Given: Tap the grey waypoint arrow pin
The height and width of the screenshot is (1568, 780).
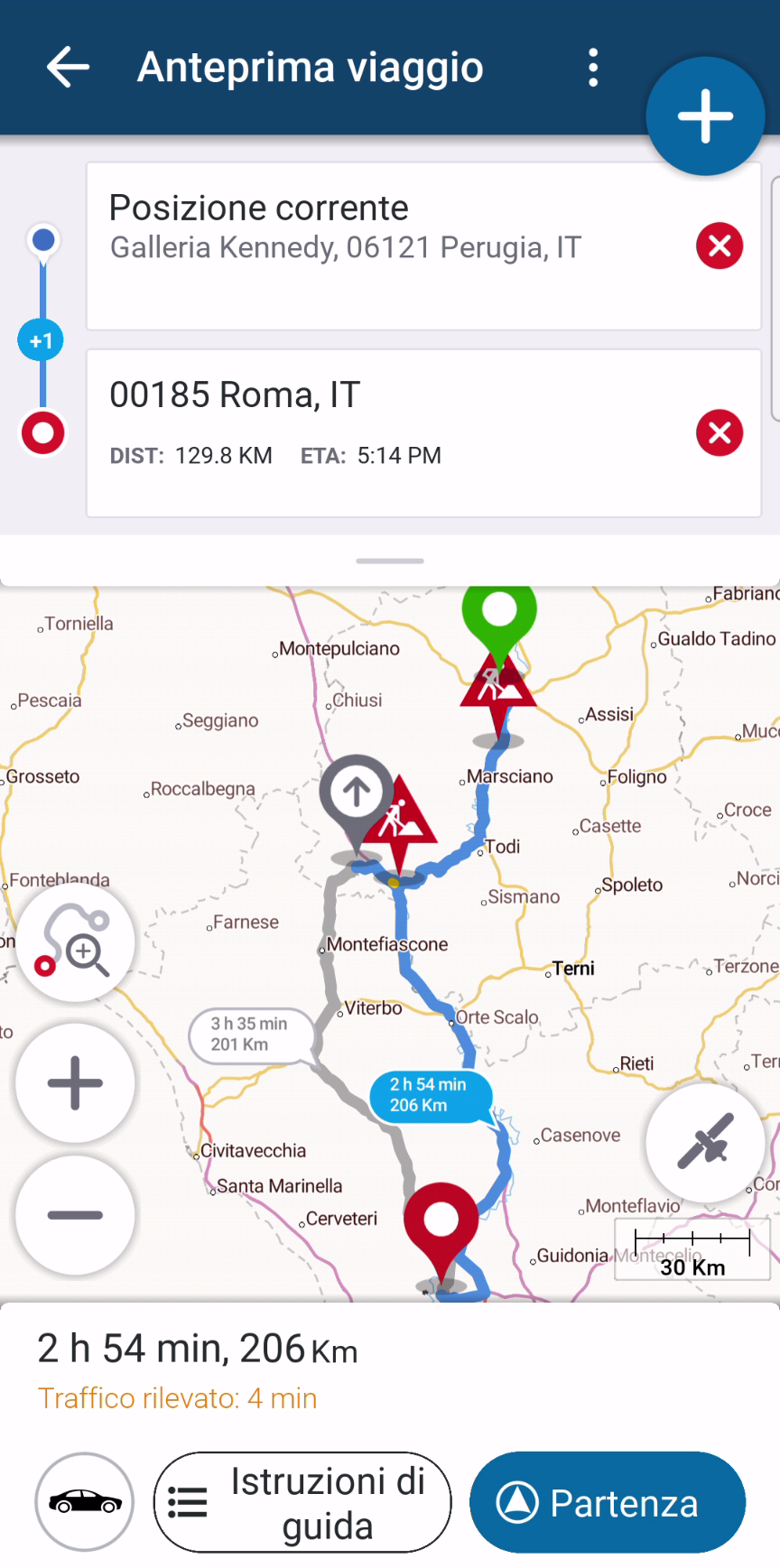Looking at the screenshot, I should click(356, 794).
